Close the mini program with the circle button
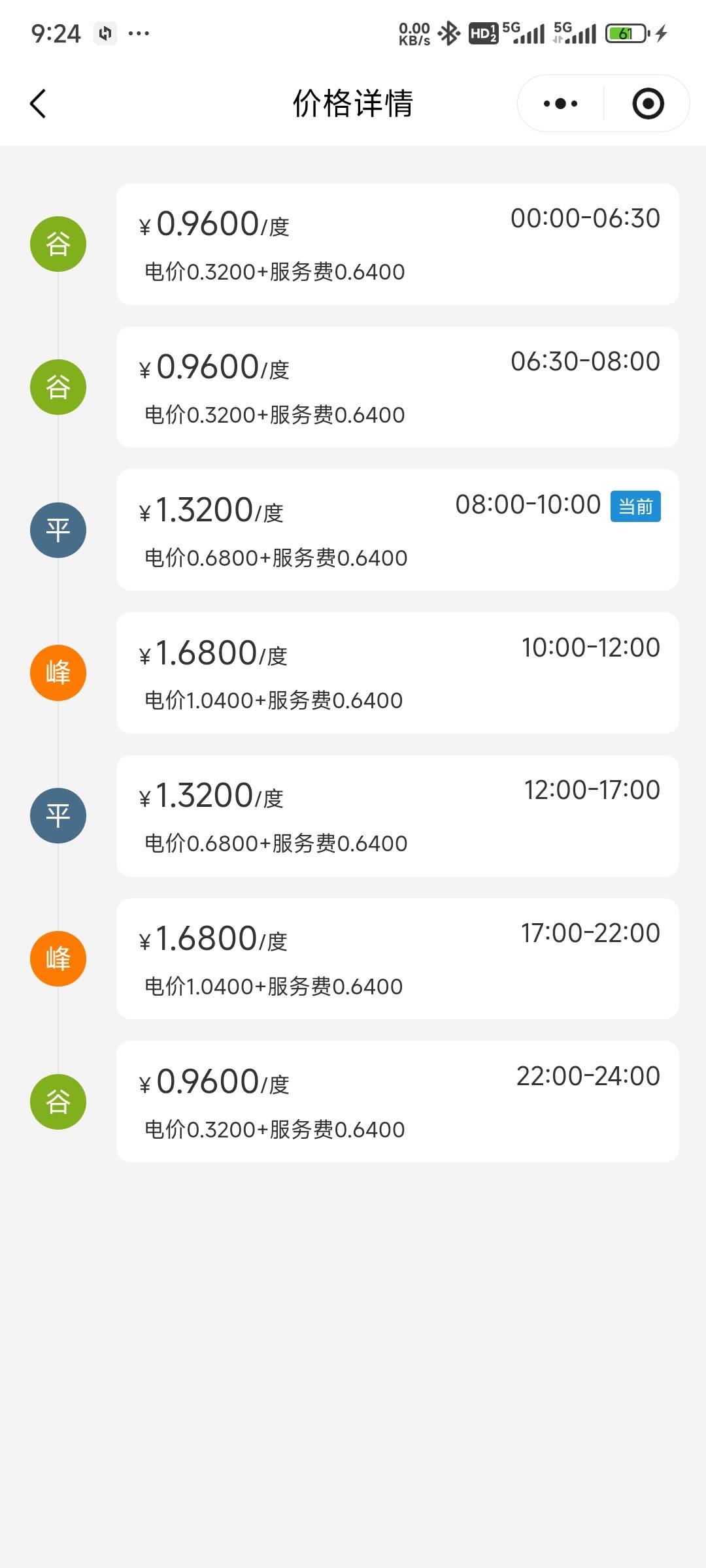706x1568 pixels. click(648, 104)
